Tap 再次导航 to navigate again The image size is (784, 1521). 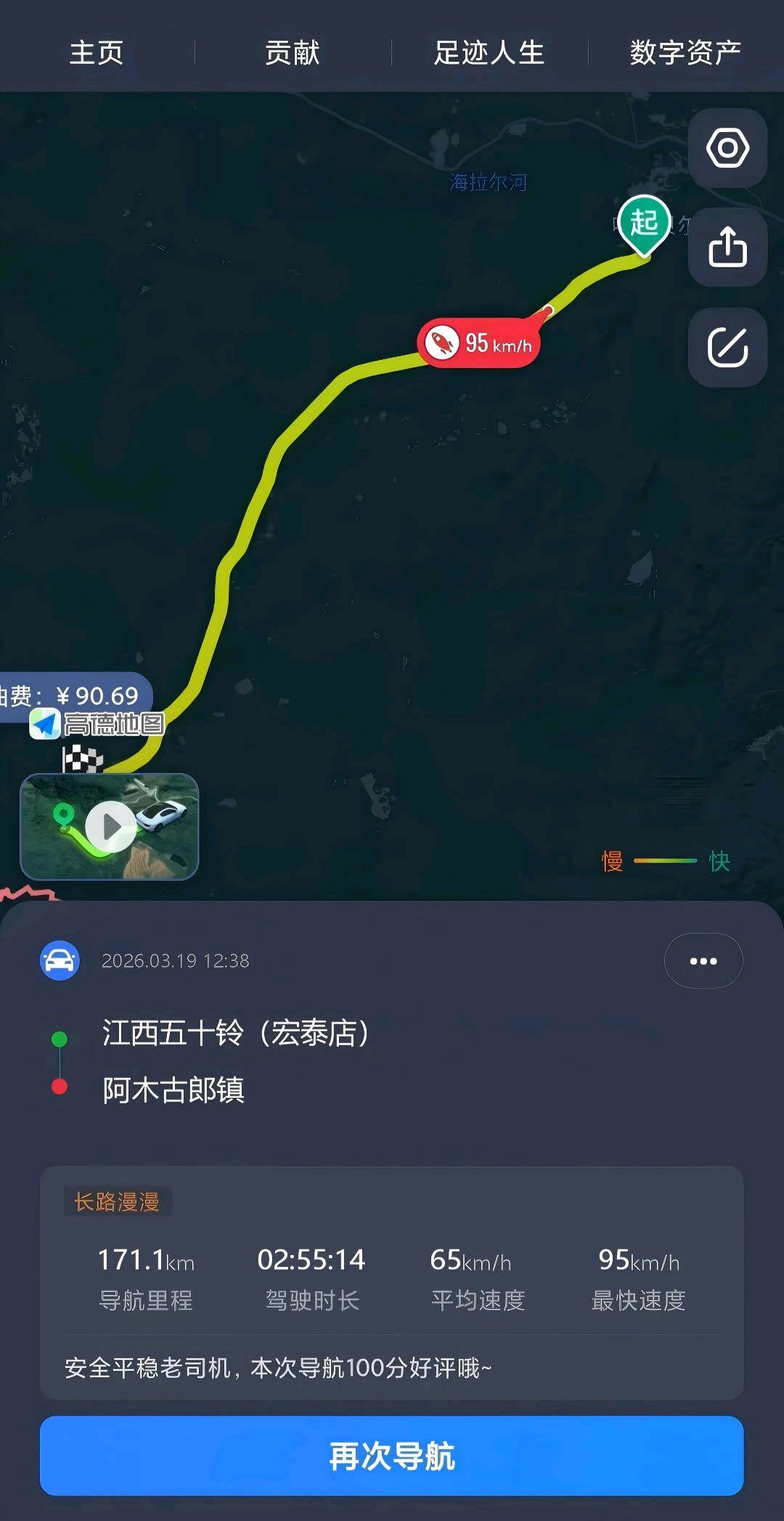392,1456
